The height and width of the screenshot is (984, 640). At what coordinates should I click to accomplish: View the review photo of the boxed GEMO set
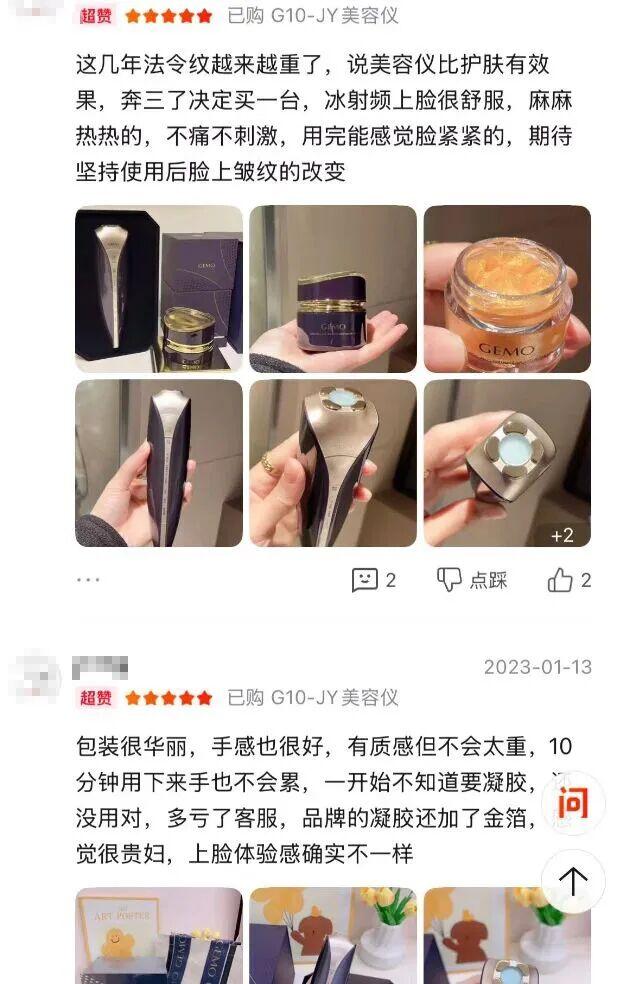tap(159, 289)
